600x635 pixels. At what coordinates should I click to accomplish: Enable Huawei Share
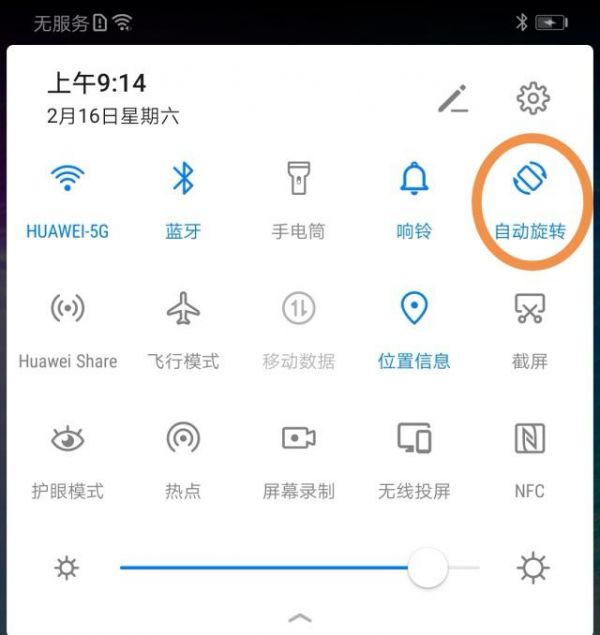[67, 310]
